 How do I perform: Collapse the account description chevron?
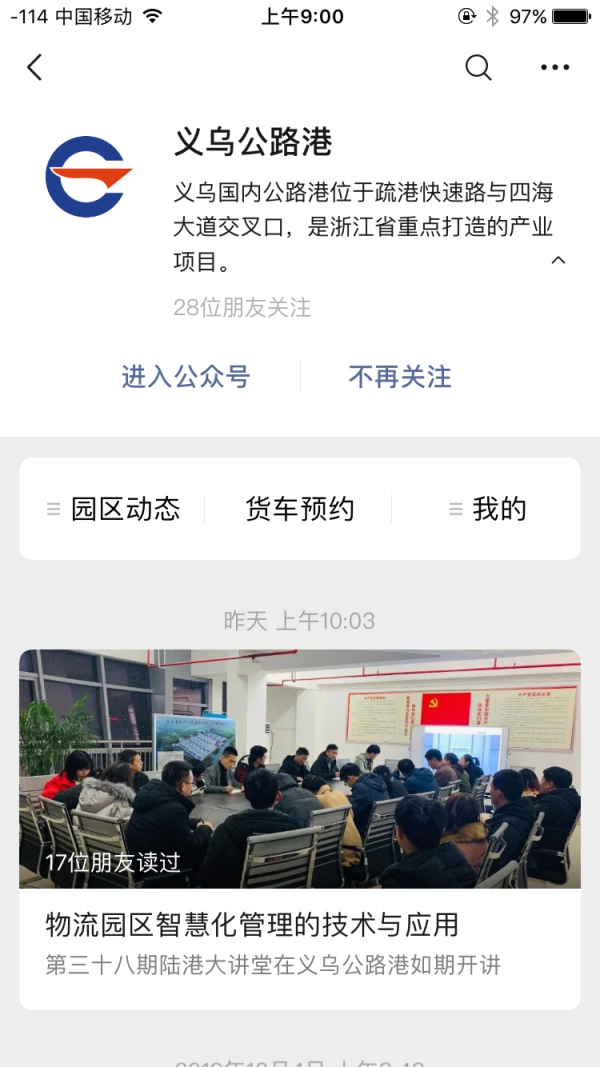[x=558, y=261]
